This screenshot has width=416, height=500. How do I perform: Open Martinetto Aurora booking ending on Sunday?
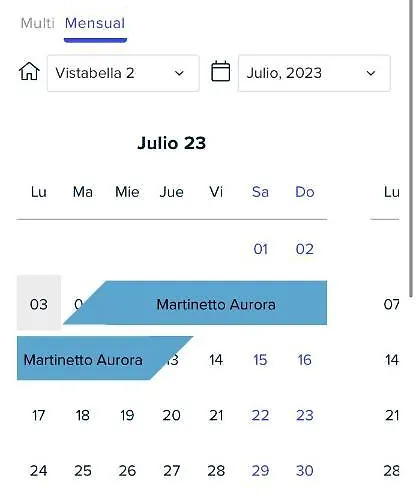pyautogui.click(x=195, y=303)
